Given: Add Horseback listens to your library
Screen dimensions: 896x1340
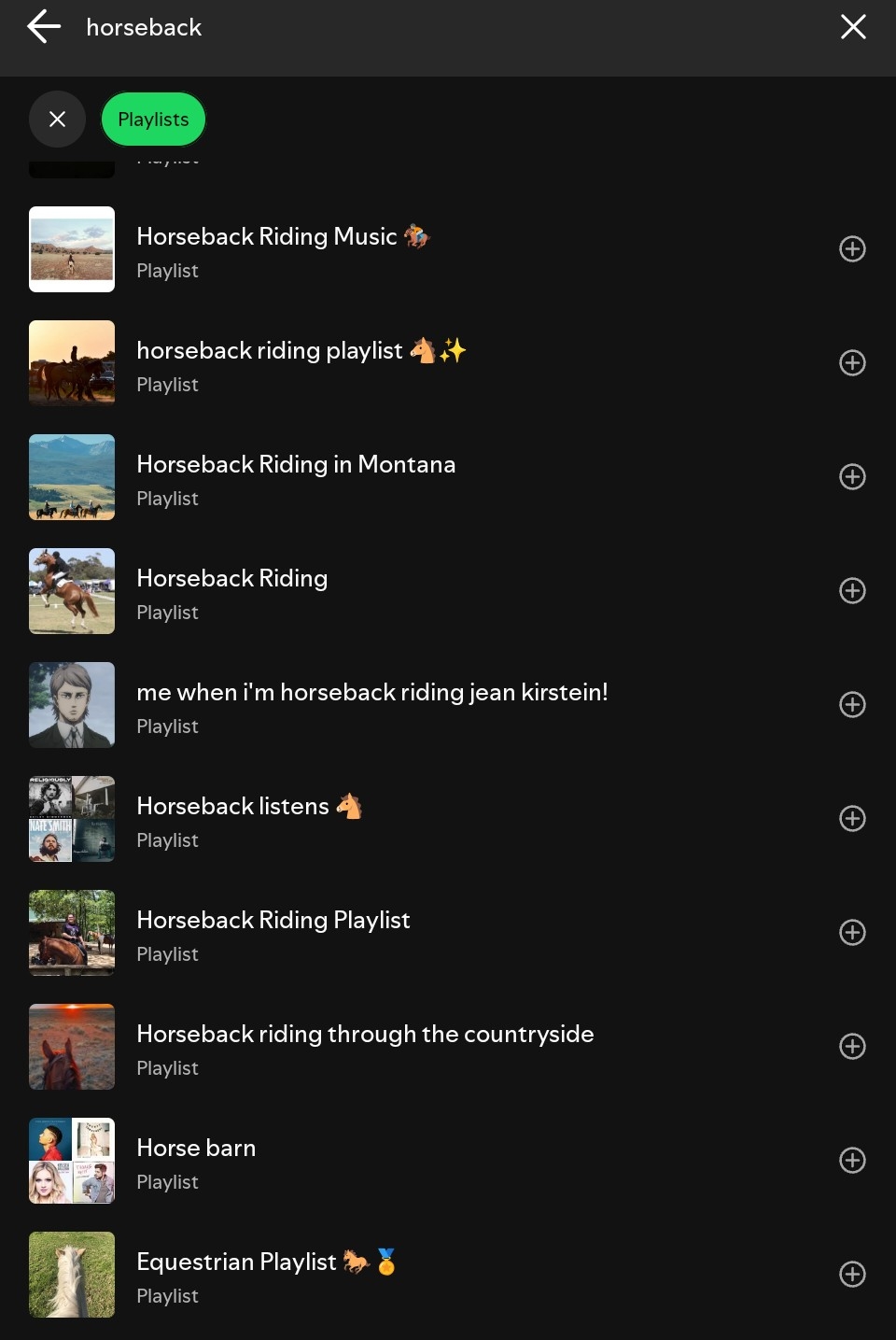Looking at the screenshot, I should coord(852,819).
